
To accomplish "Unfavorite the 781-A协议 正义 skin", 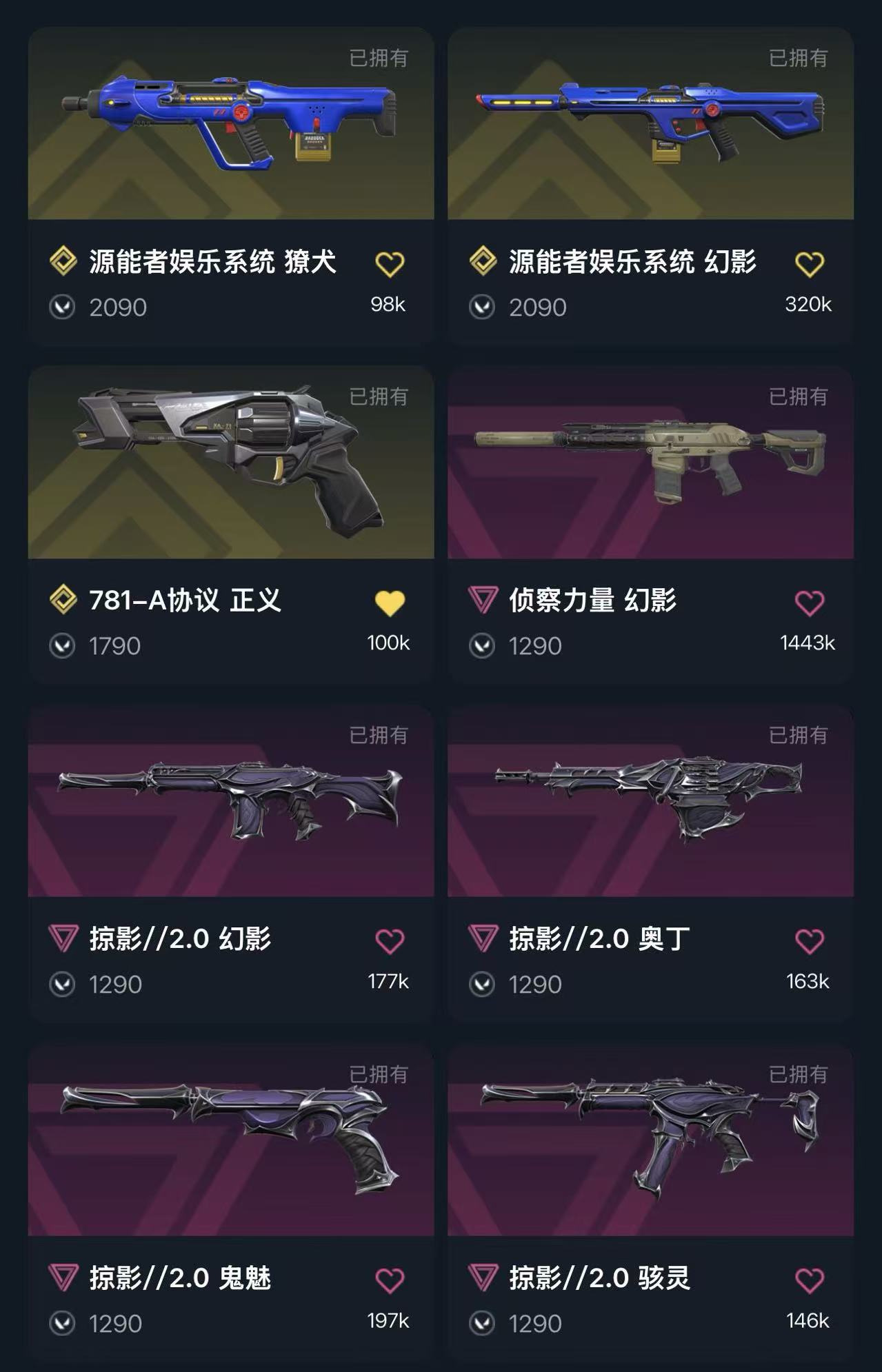I will coord(390,603).
